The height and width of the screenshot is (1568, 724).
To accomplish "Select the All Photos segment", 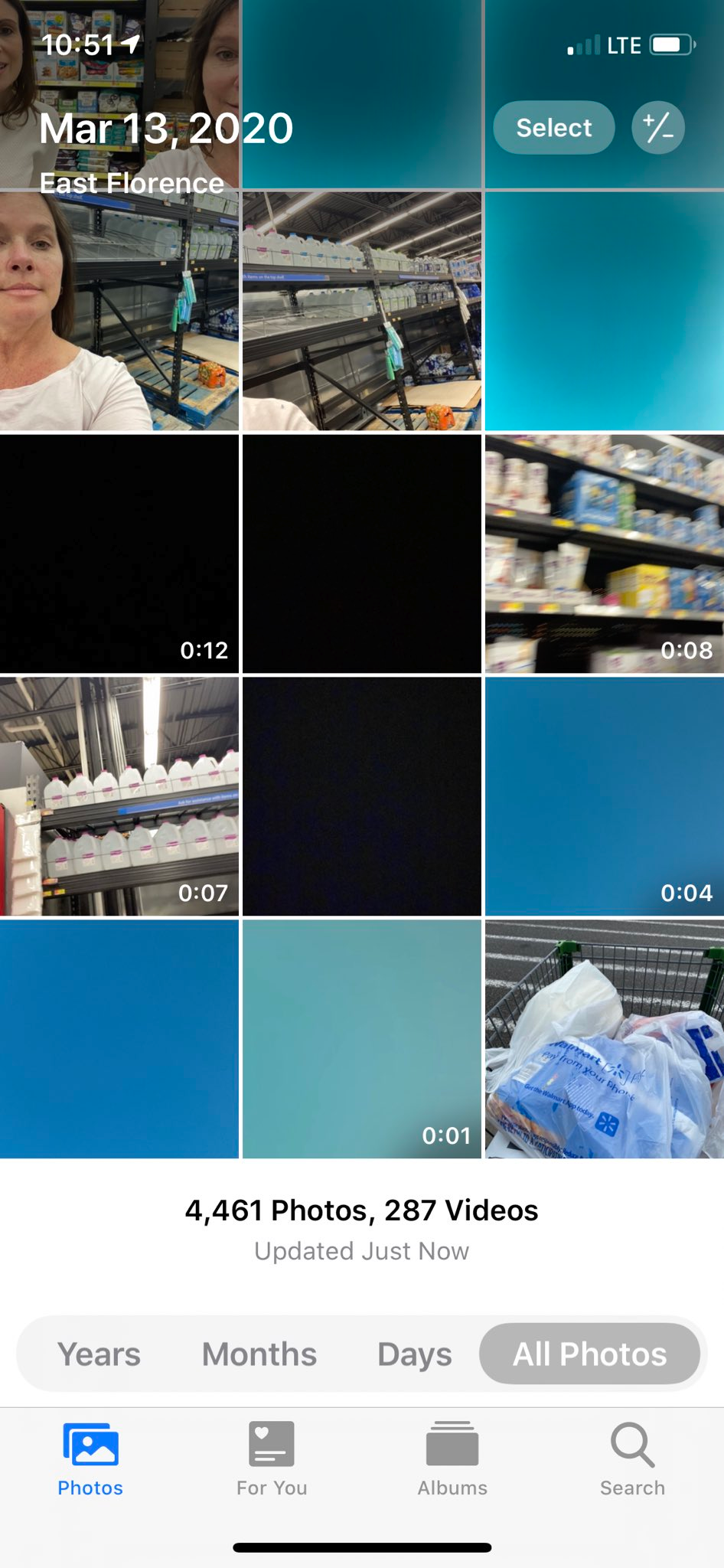I will [589, 1354].
